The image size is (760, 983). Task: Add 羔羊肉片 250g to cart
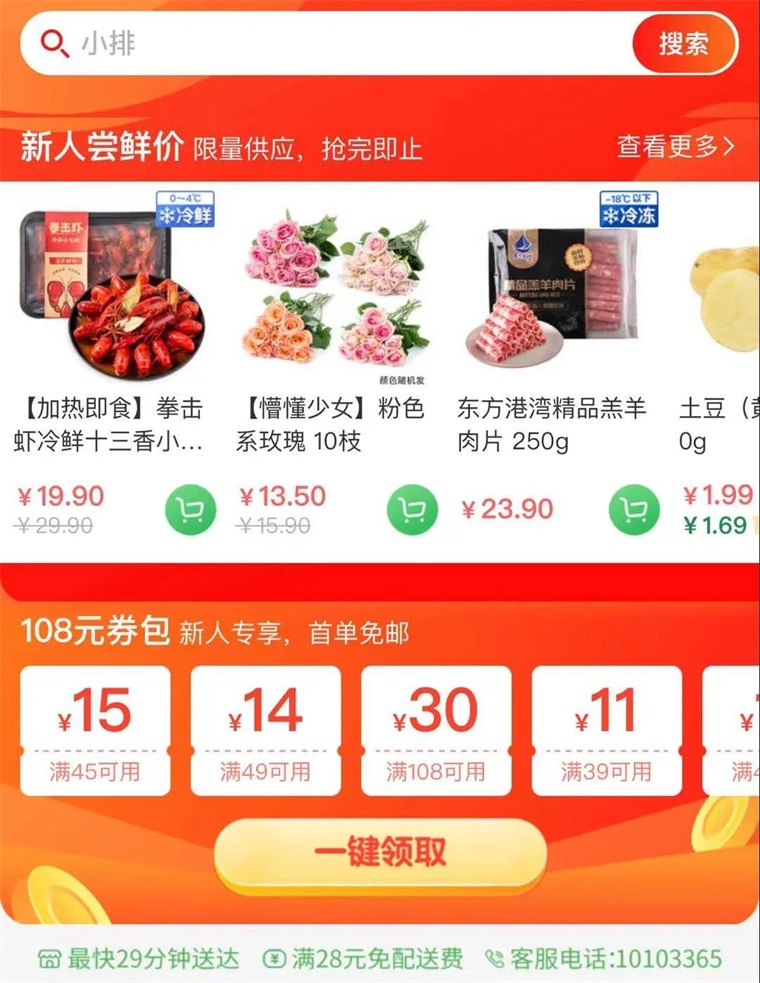634,510
